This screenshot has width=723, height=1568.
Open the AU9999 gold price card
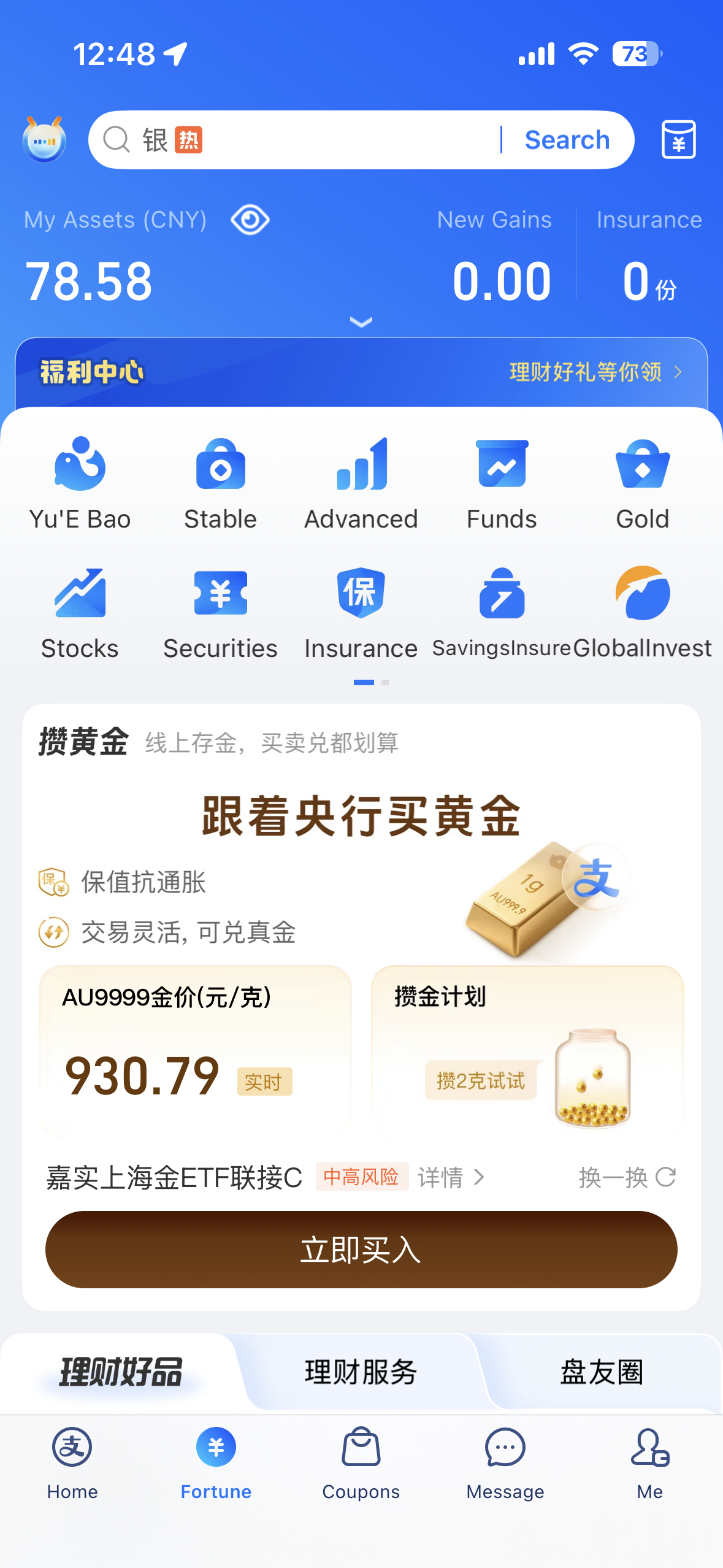point(195,1050)
